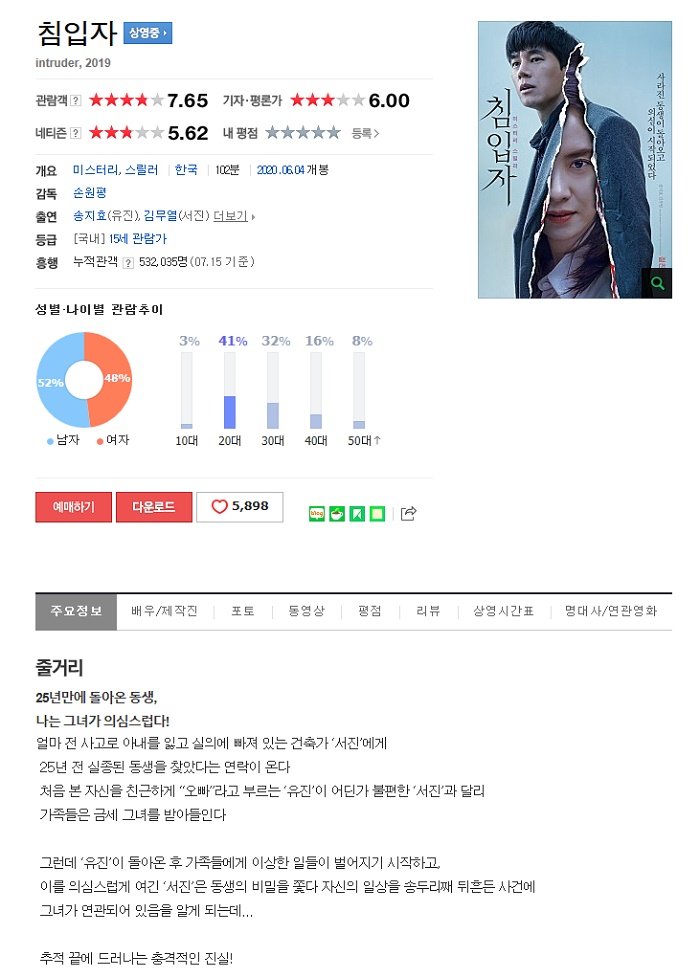
Task: Open the 평점 tab
Action: tap(369, 611)
